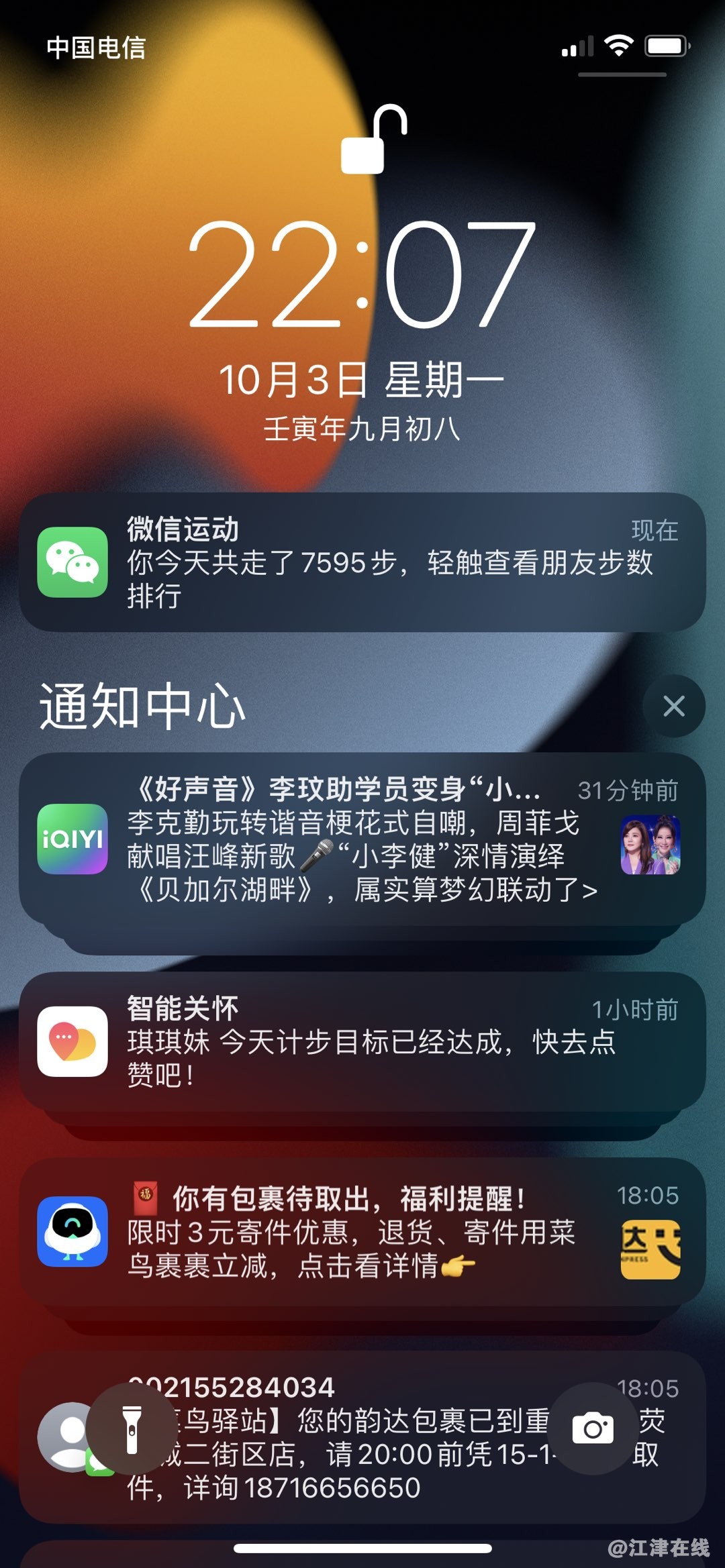Clear the 通知中心 notifications with X
The width and height of the screenshot is (725, 1568).
click(x=673, y=706)
